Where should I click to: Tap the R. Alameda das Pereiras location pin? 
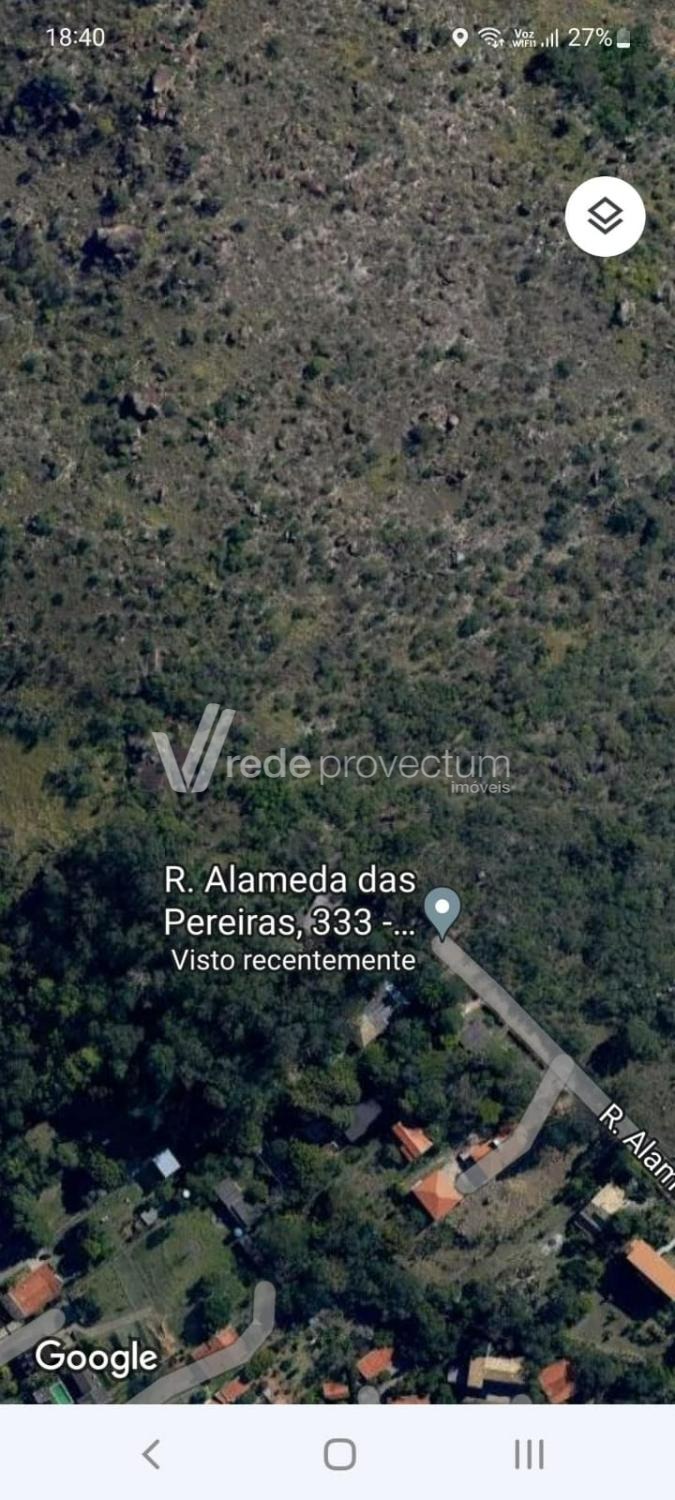pyautogui.click(x=442, y=910)
